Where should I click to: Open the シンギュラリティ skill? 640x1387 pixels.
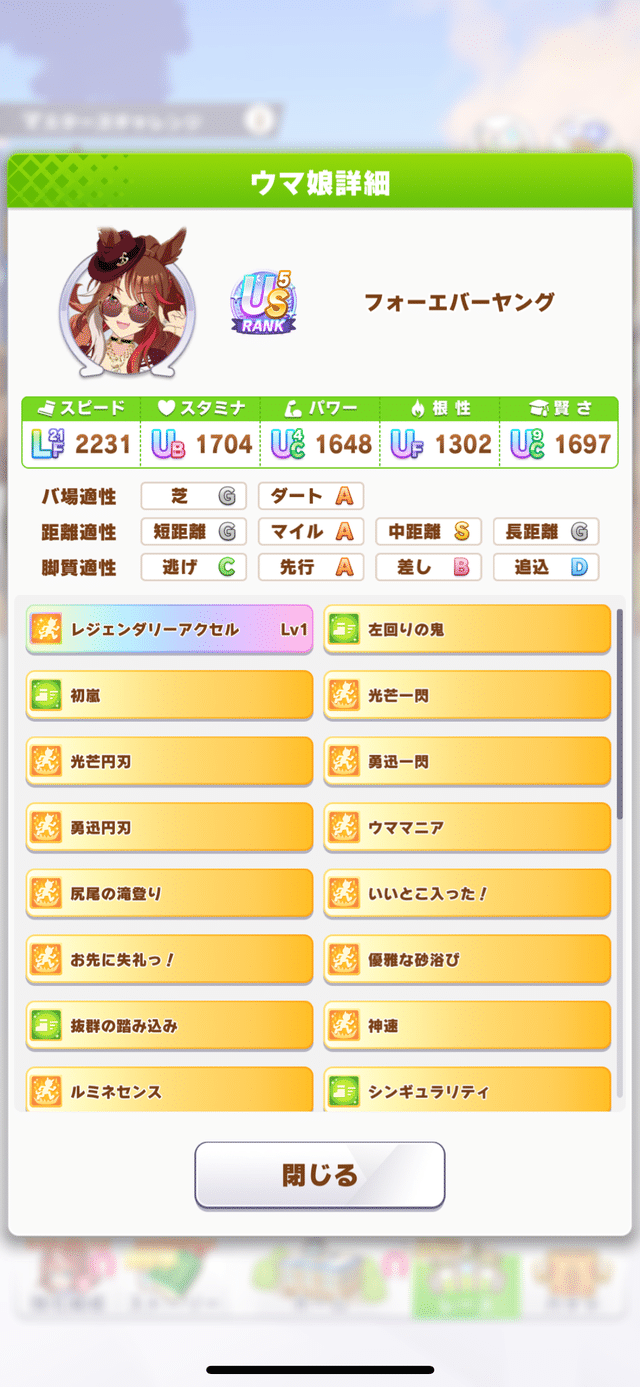pos(467,1089)
